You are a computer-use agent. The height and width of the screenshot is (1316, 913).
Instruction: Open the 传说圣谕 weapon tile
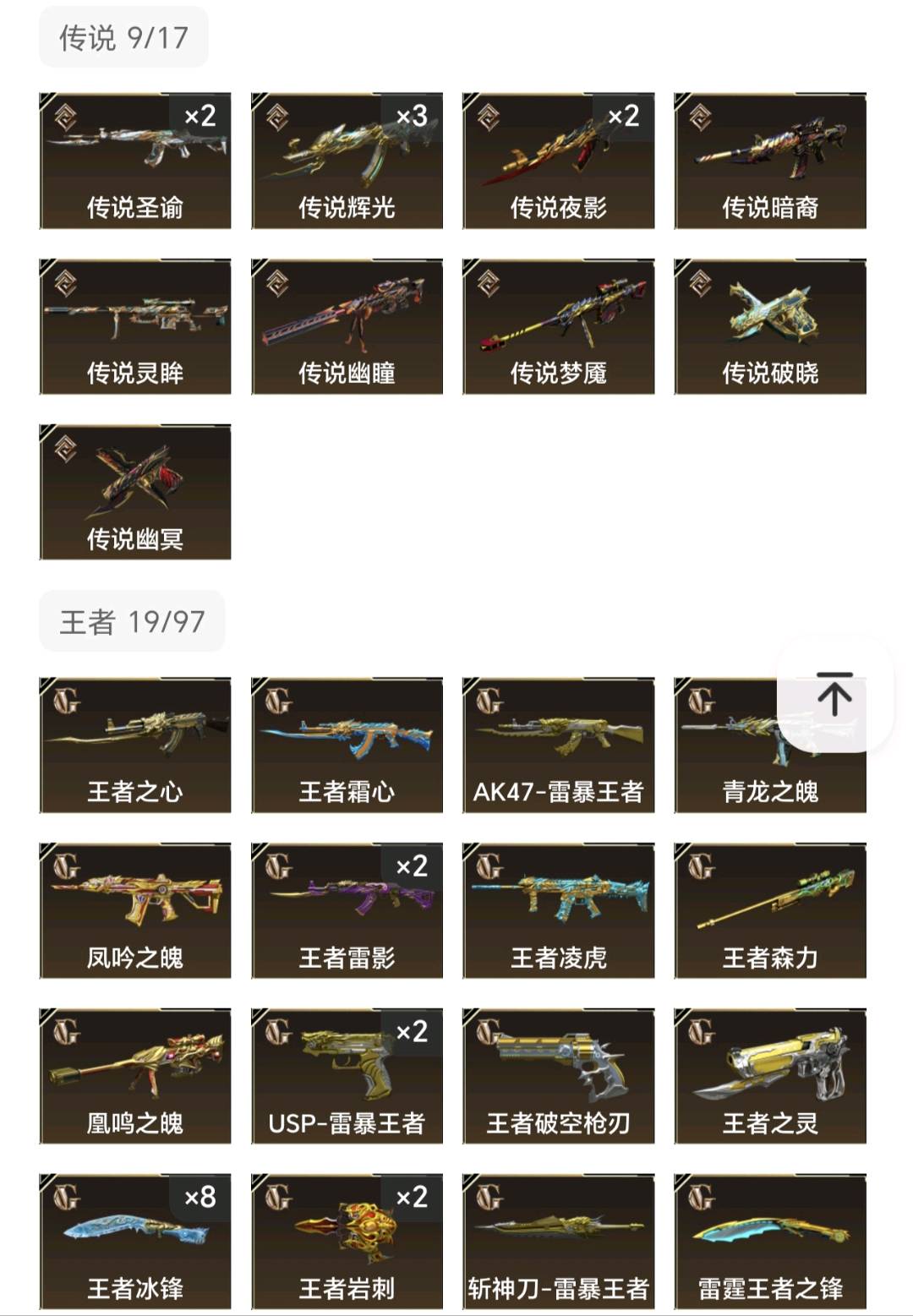(x=135, y=161)
